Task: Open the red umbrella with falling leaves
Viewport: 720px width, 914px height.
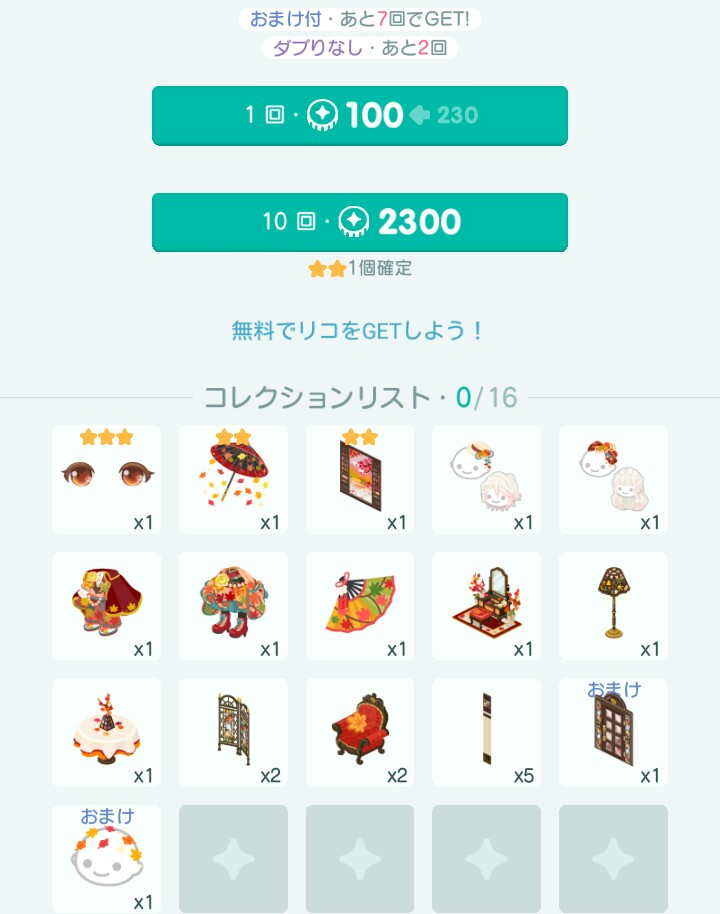Action: tap(233, 479)
